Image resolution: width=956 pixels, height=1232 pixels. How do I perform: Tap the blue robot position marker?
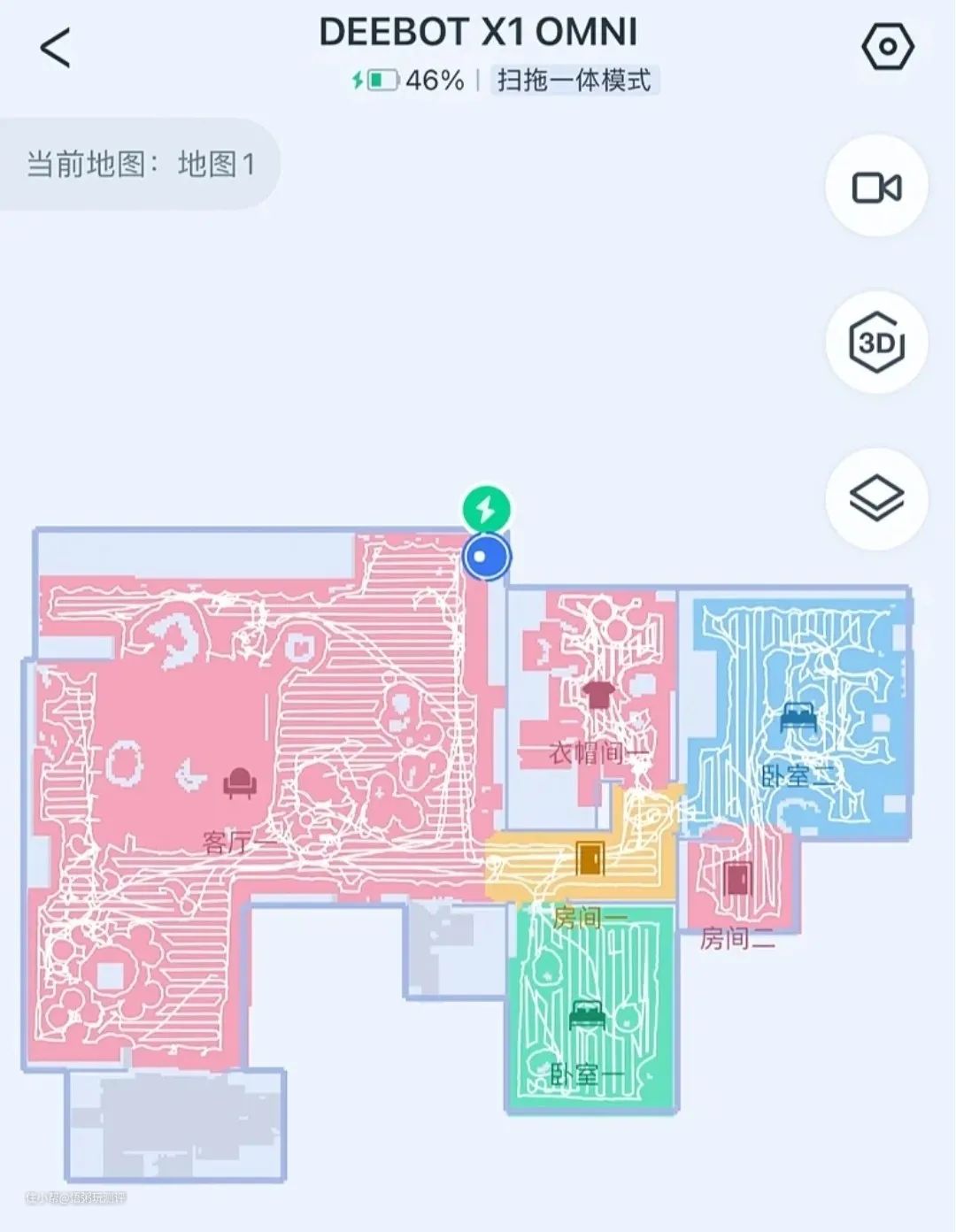486,558
